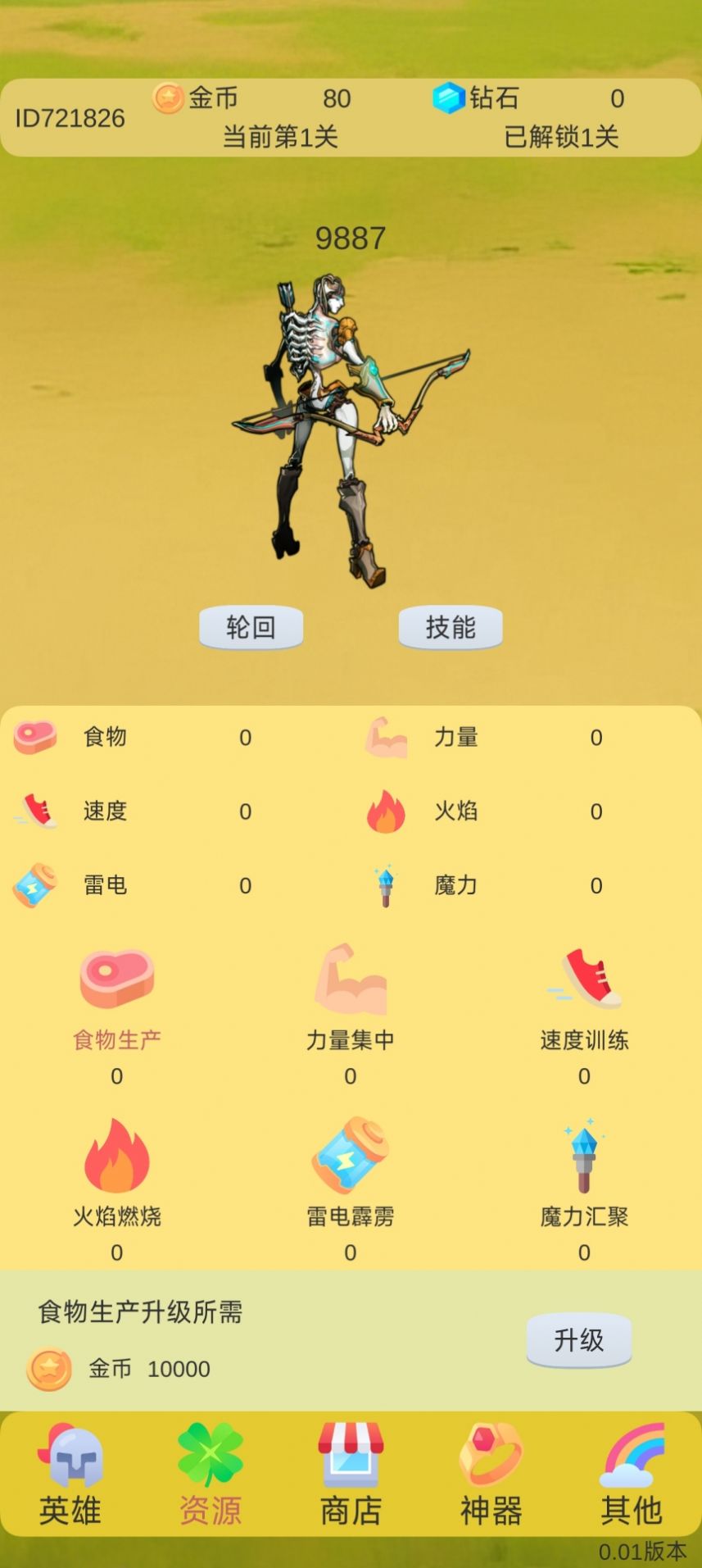Tap the 轮回 button

[251, 628]
